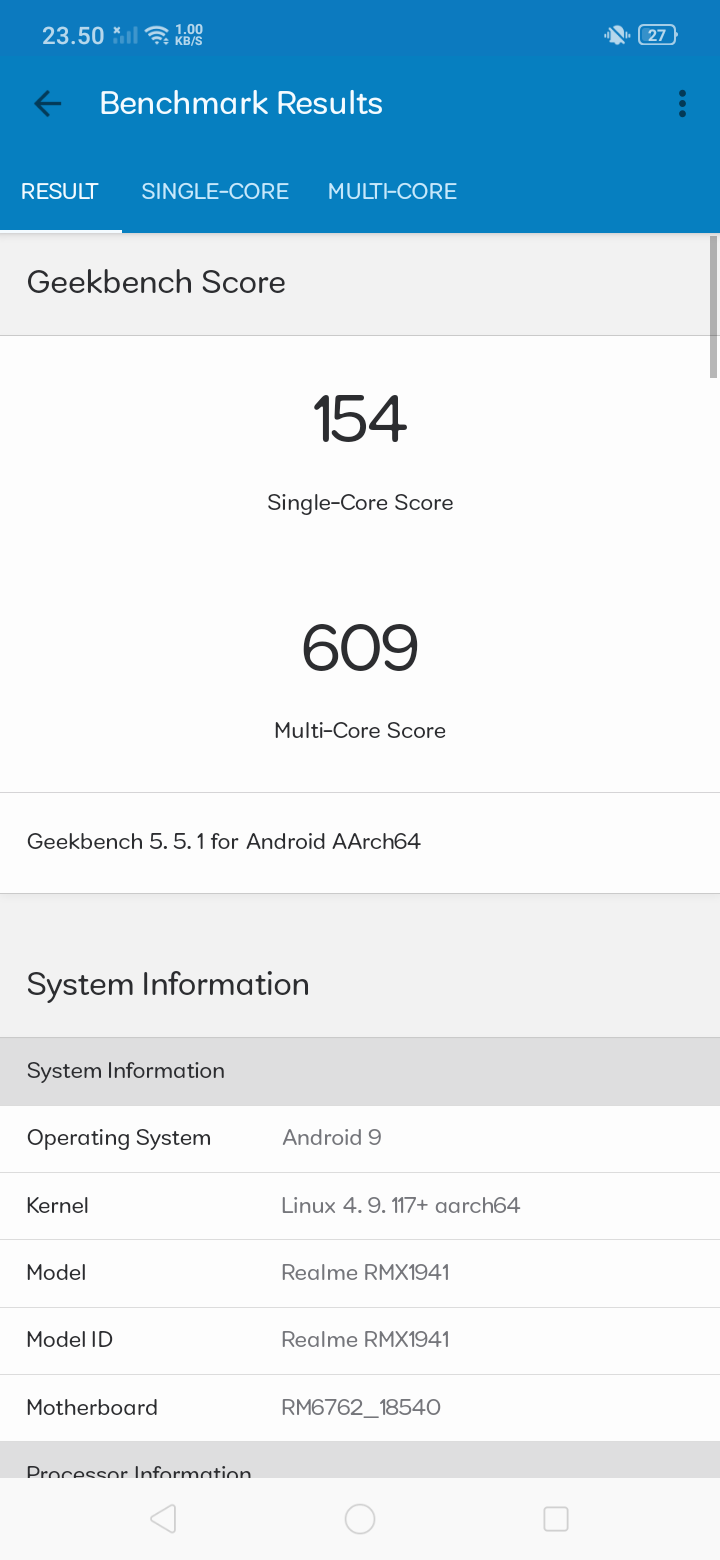Switch to the SINGLE-CORE tab
This screenshot has height=1560, width=720.
click(215, 191)
